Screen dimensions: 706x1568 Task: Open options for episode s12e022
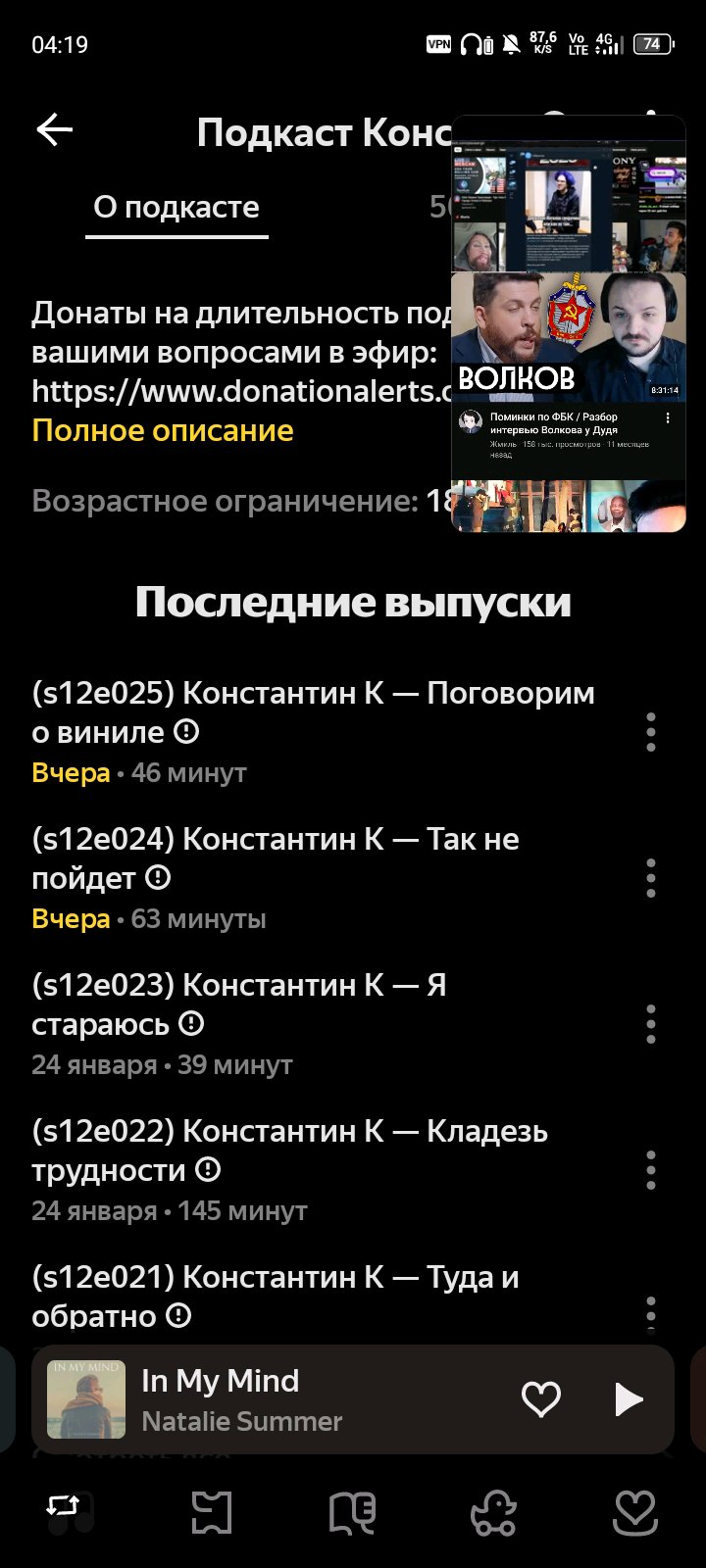(x=651, y=1170)
